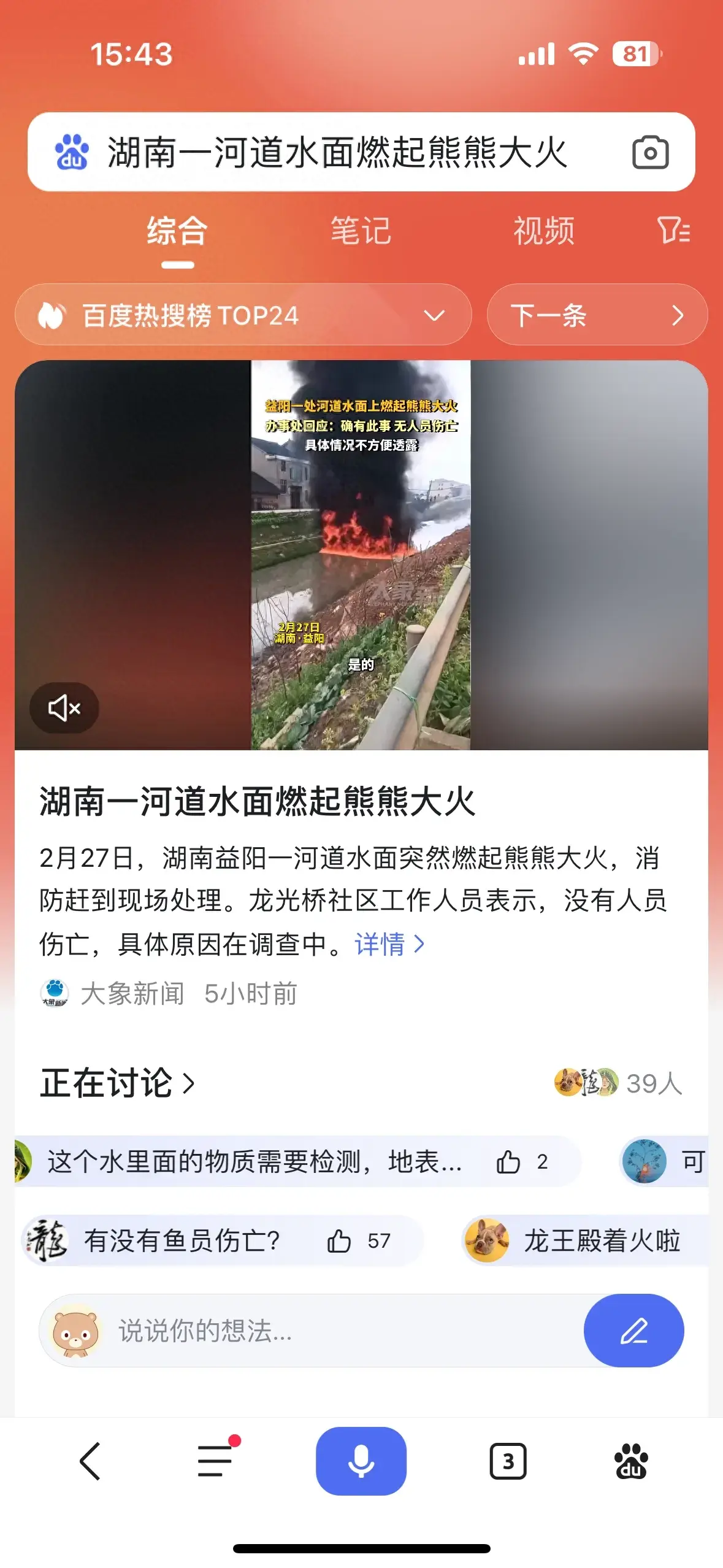723x1568 pixels.
Task: Like the comment 这个水里面的物质需要检测
Action: 508,1161
